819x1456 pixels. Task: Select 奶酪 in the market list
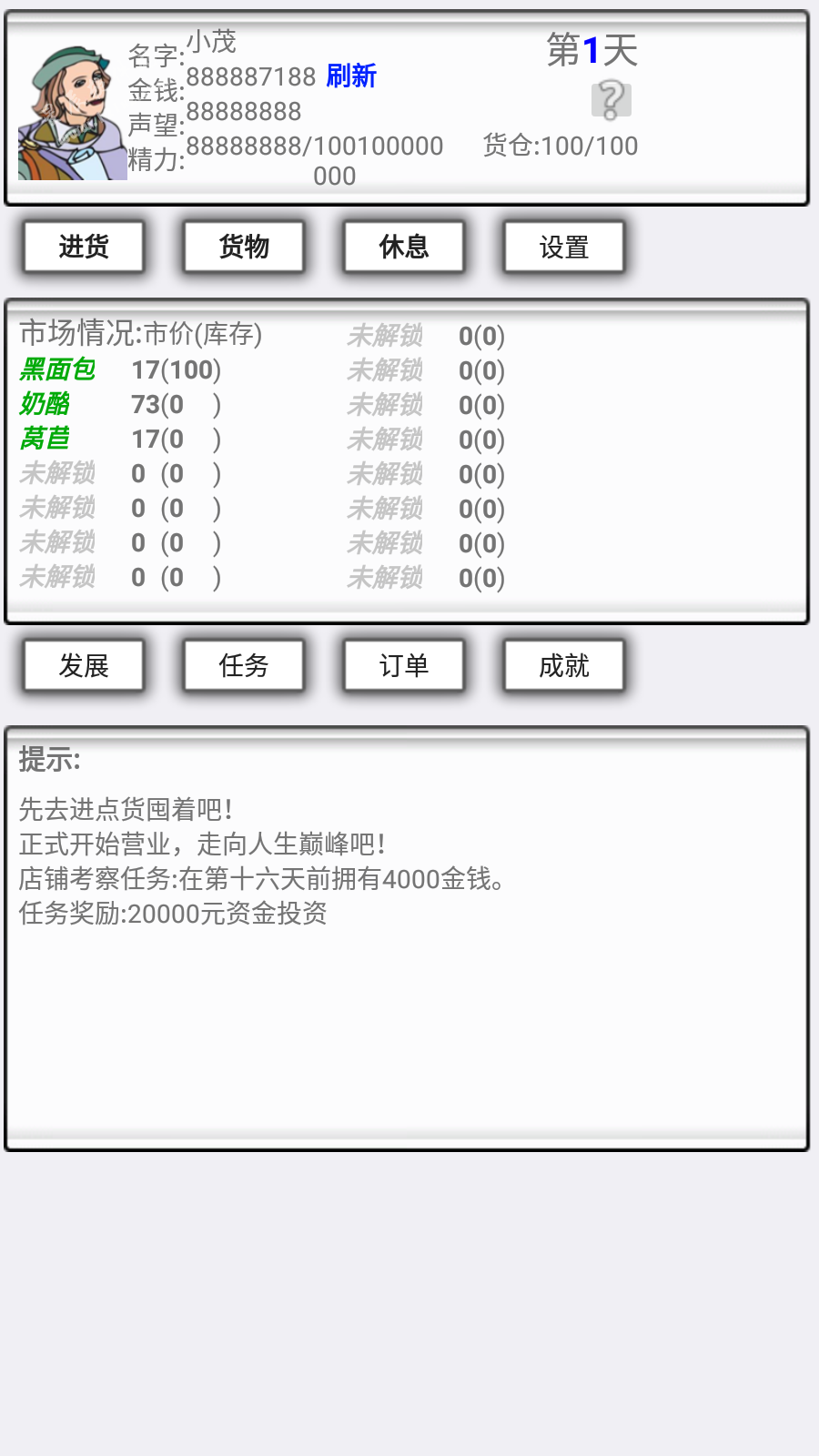tap(45, 404)
